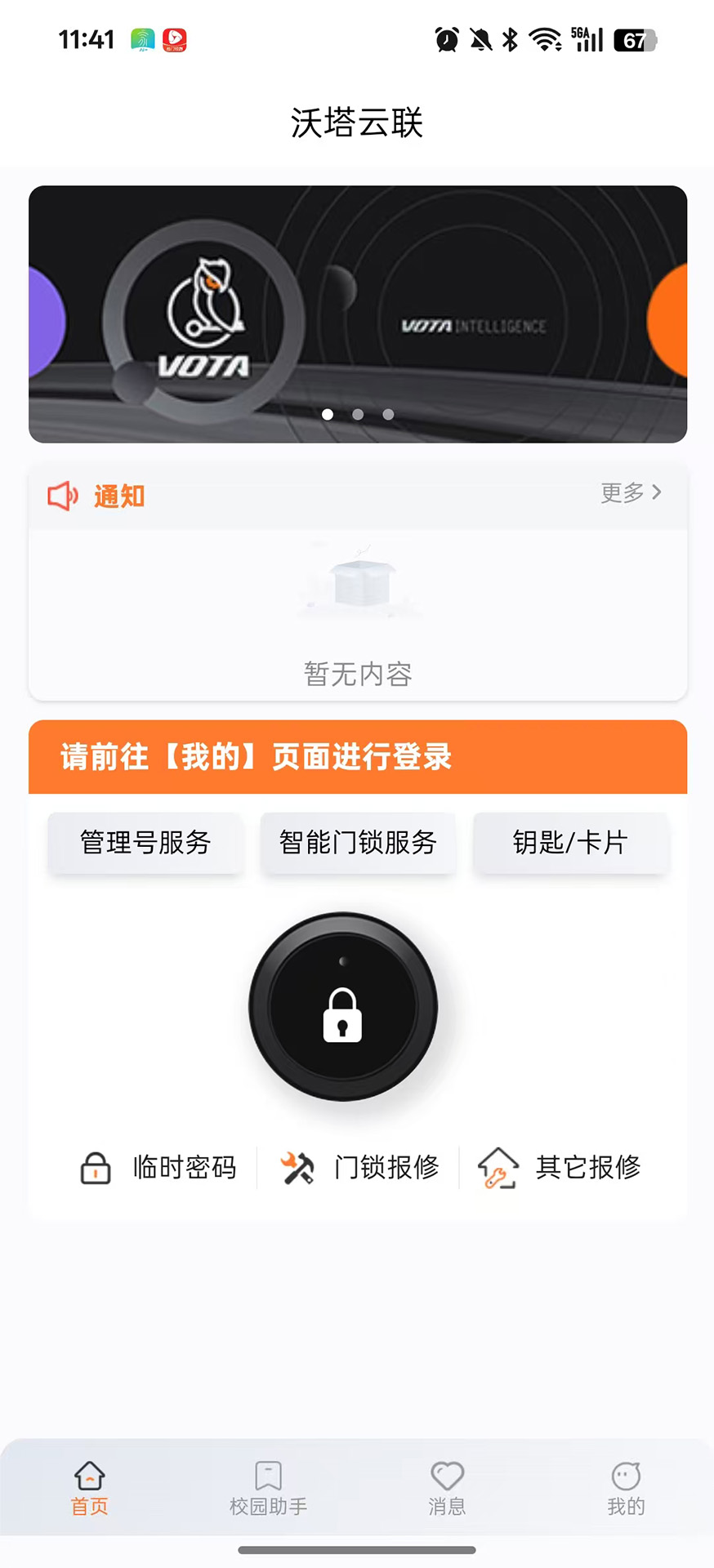The height and width of the screenshot is (1568, 714).
Task: Click the 智能门锁服务 button
Action: [358, 842]
